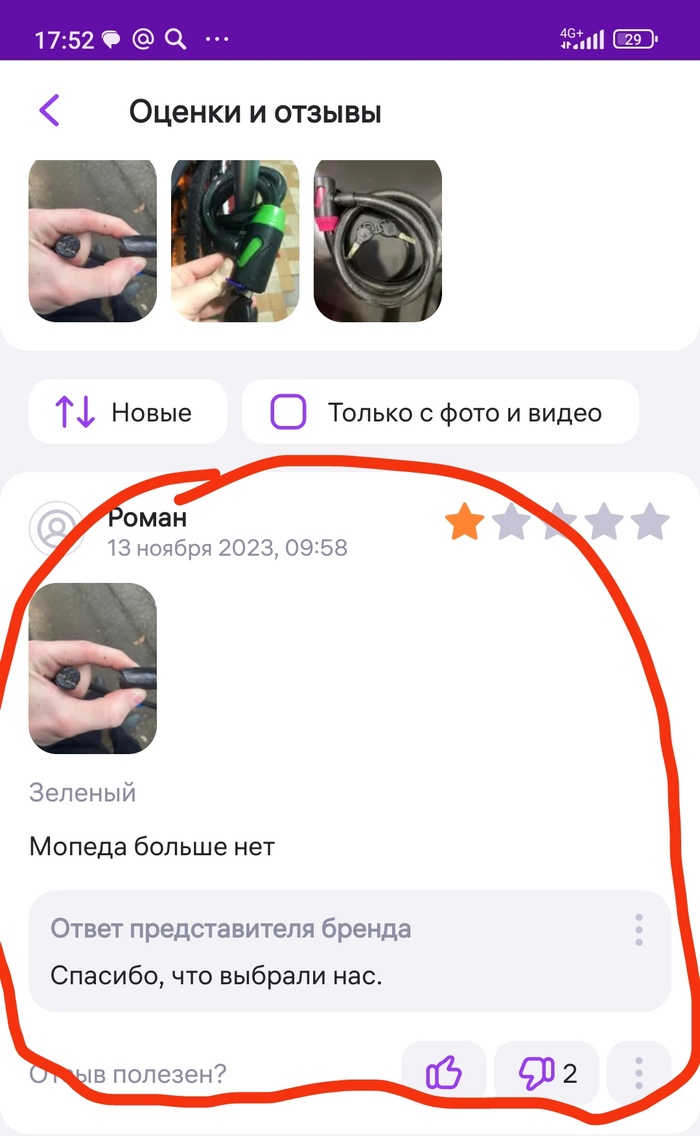
Task: Open the photo of the green bike lock
Action: click(x=235, y=240)
